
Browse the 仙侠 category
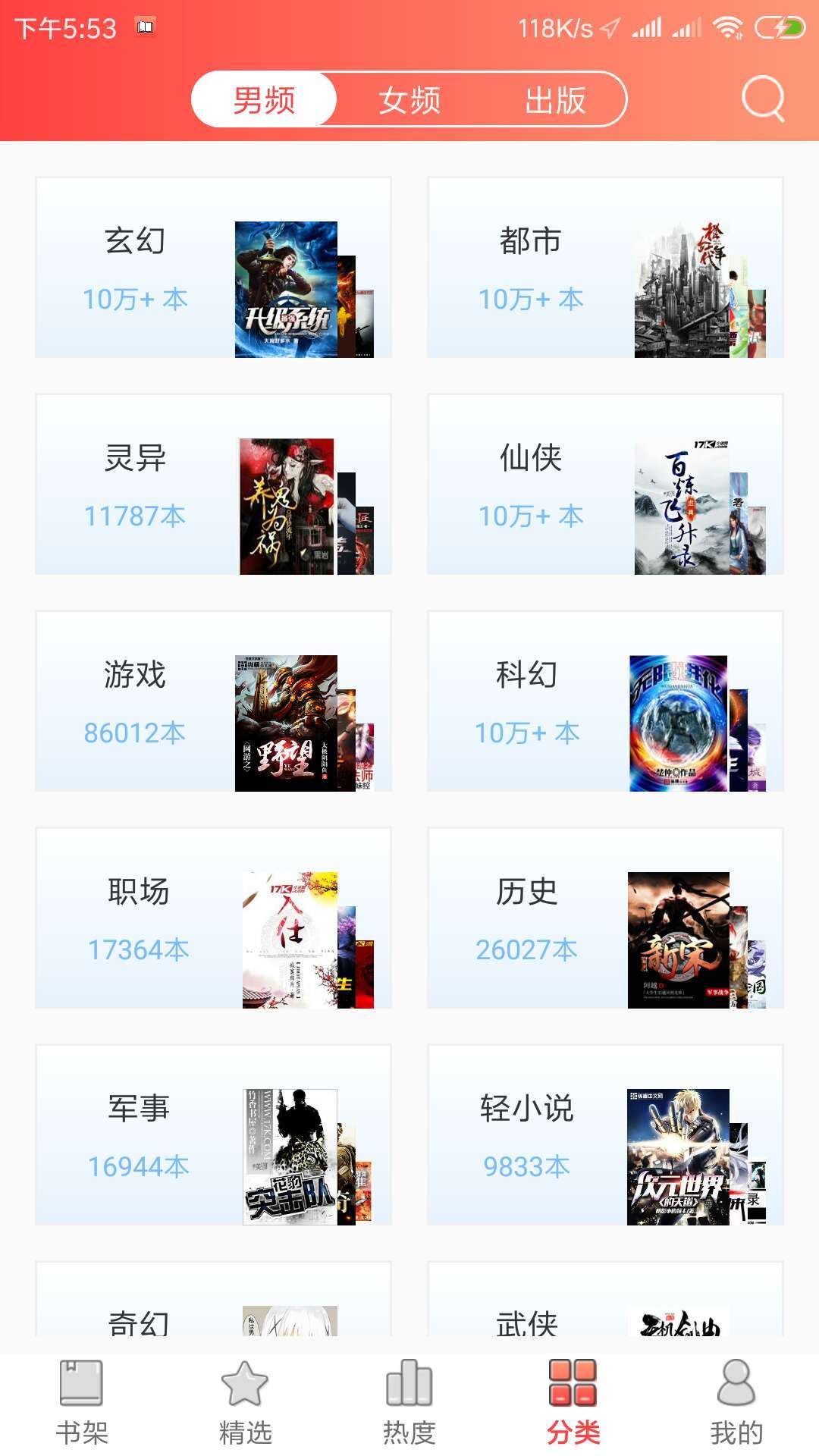click(605, 484)
